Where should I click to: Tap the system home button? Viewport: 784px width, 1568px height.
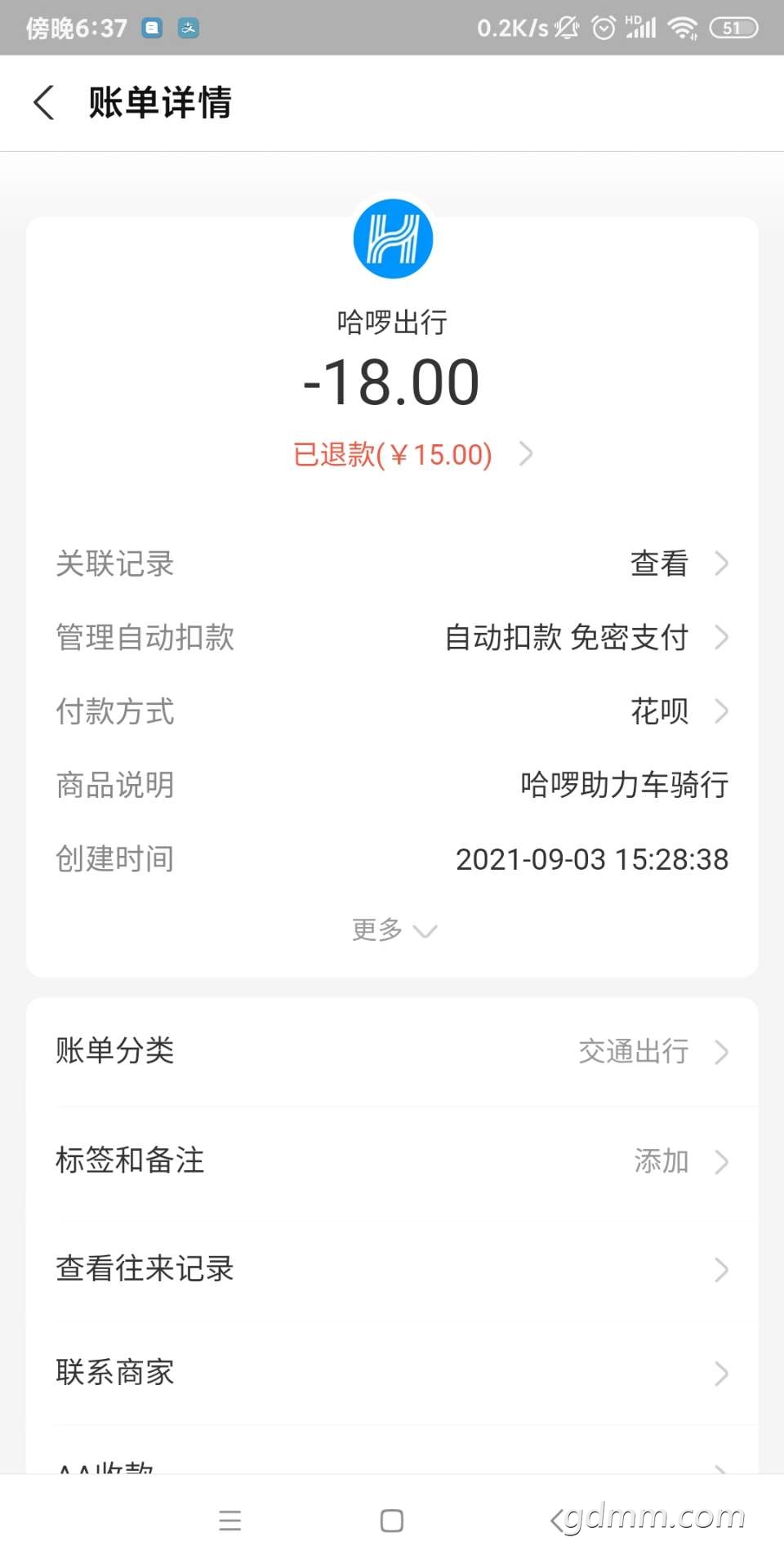click(392, 1521)
